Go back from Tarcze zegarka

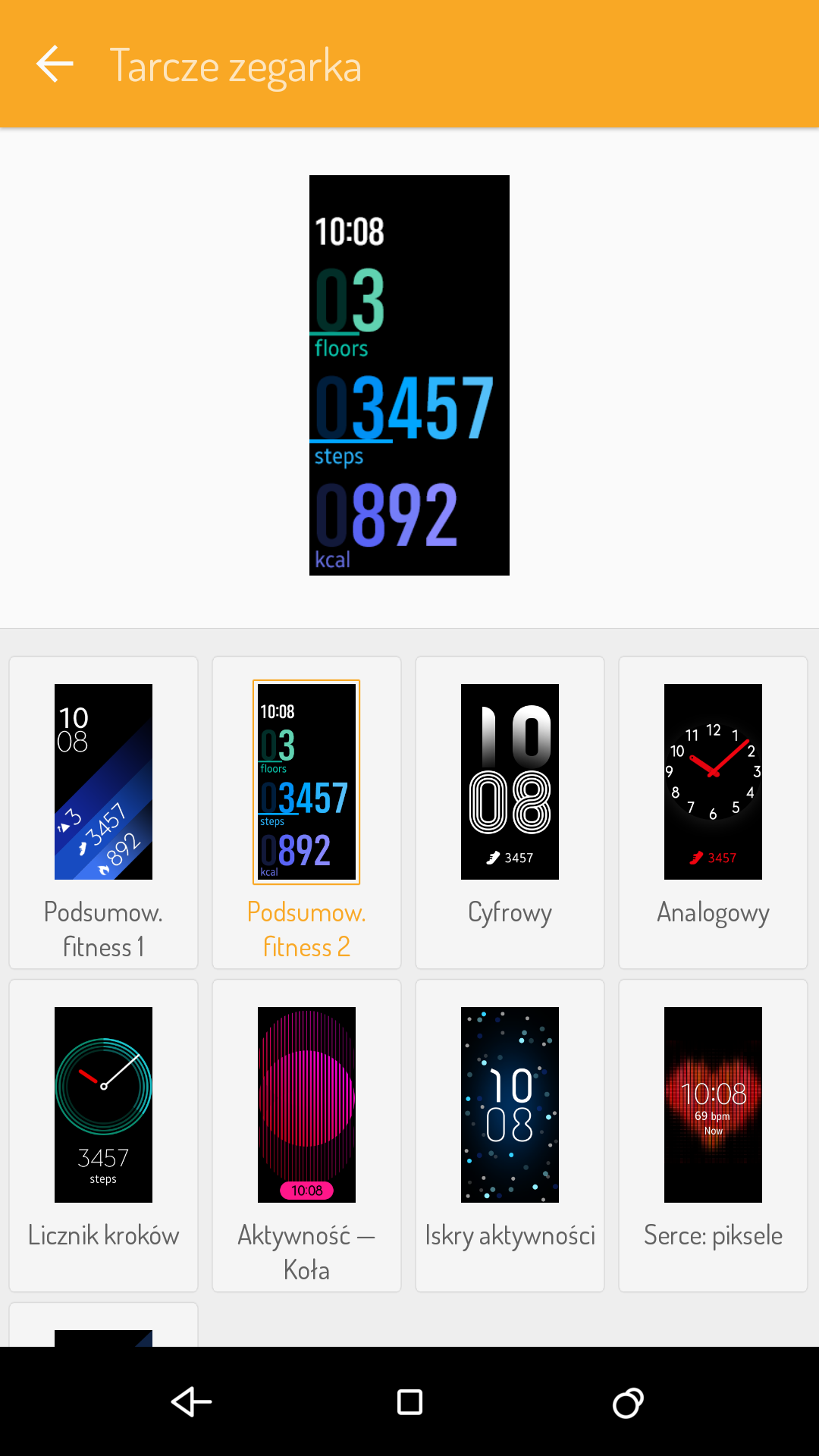tap(55, 64)
